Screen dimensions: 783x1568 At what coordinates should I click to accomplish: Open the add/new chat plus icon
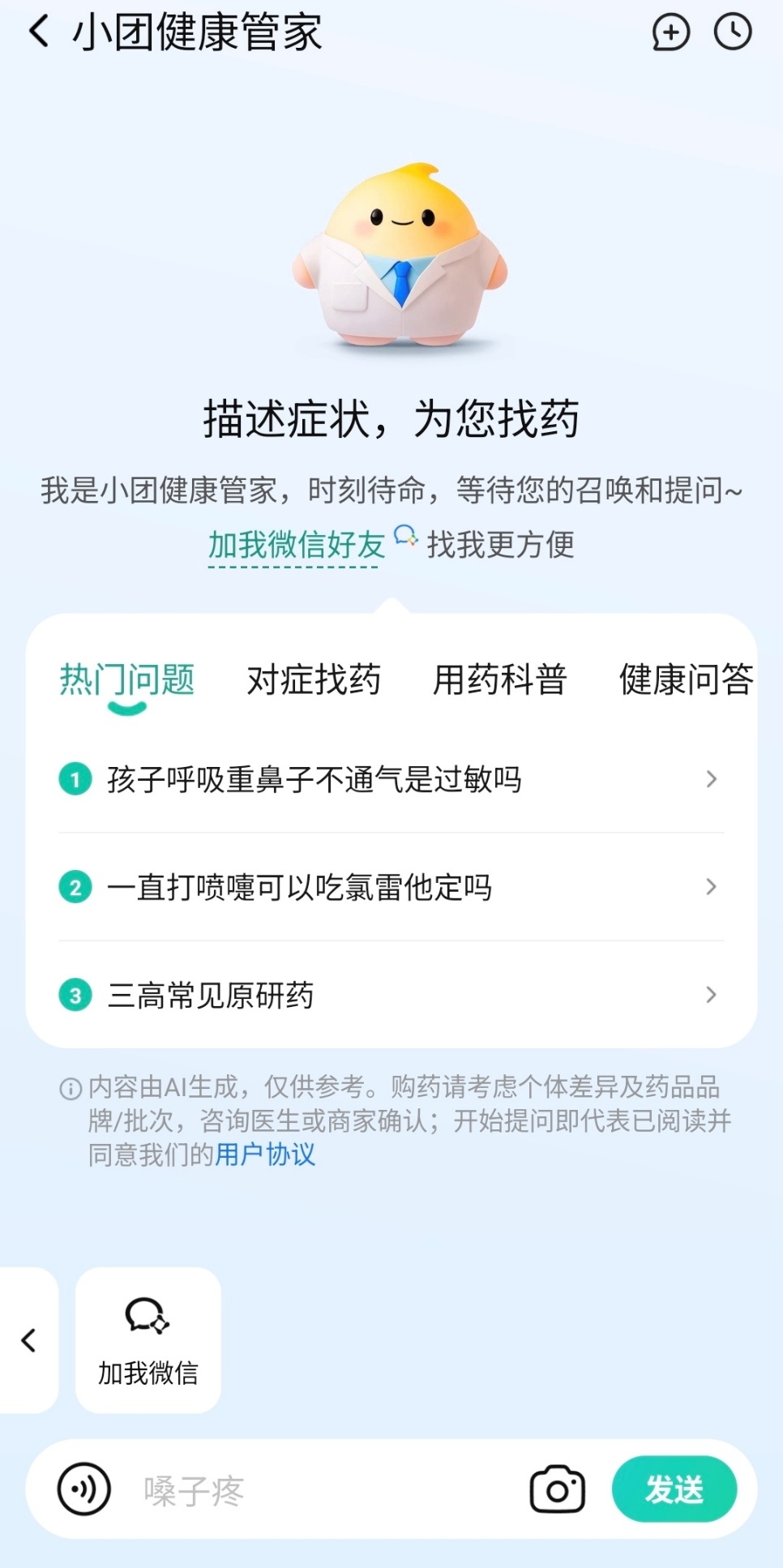(671, 34)
